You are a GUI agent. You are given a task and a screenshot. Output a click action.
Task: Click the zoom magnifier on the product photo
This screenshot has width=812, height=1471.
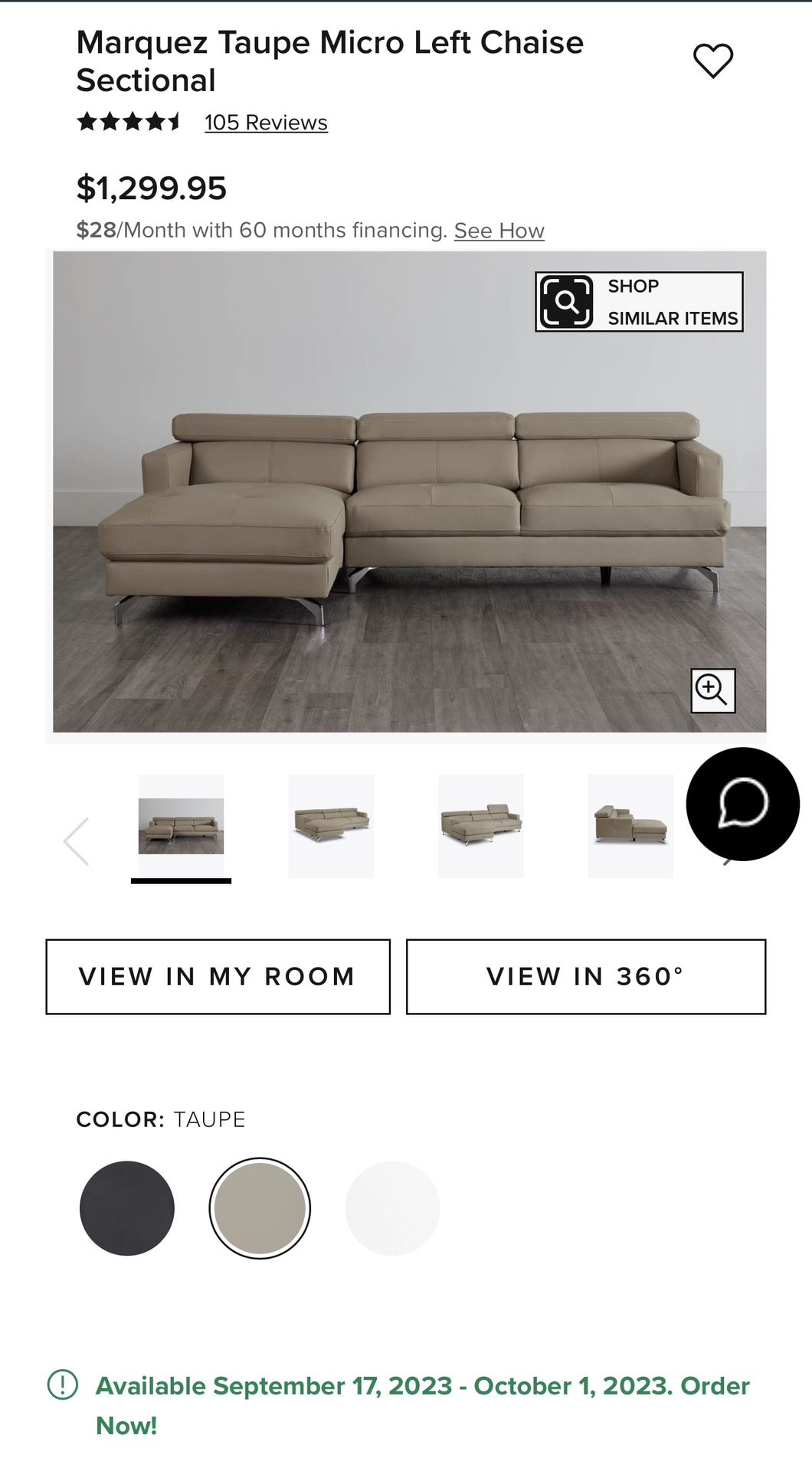[x=715, y=692]
